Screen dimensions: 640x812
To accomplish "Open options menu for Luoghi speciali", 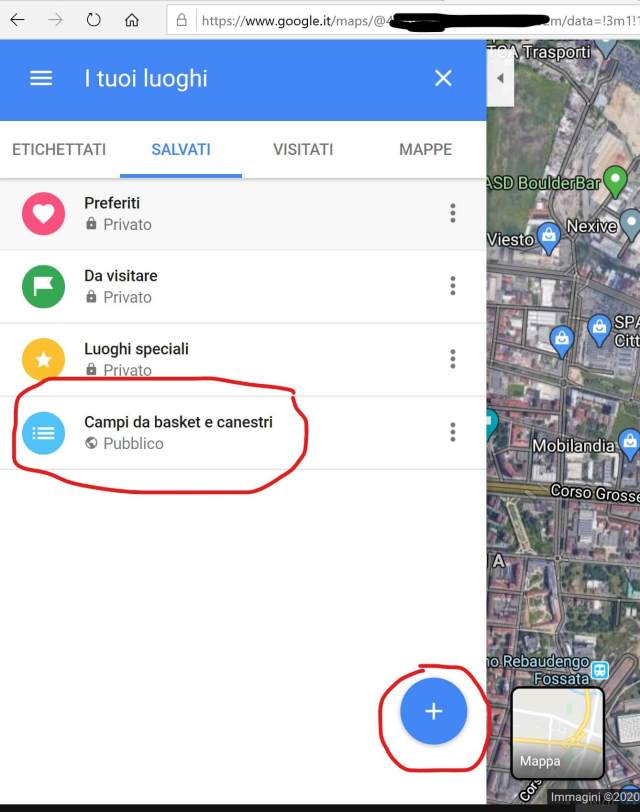I will tap(453, 359).
